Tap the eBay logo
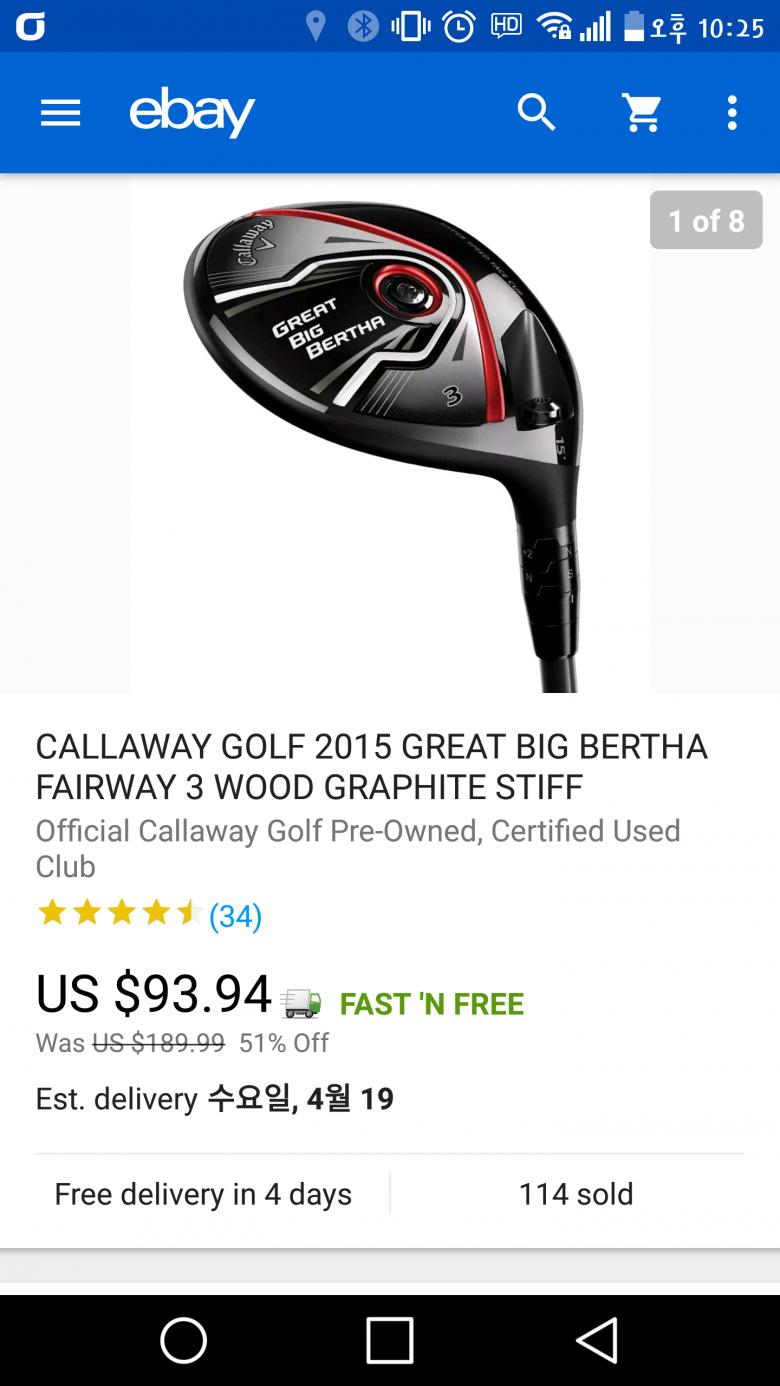 [192, 113]
